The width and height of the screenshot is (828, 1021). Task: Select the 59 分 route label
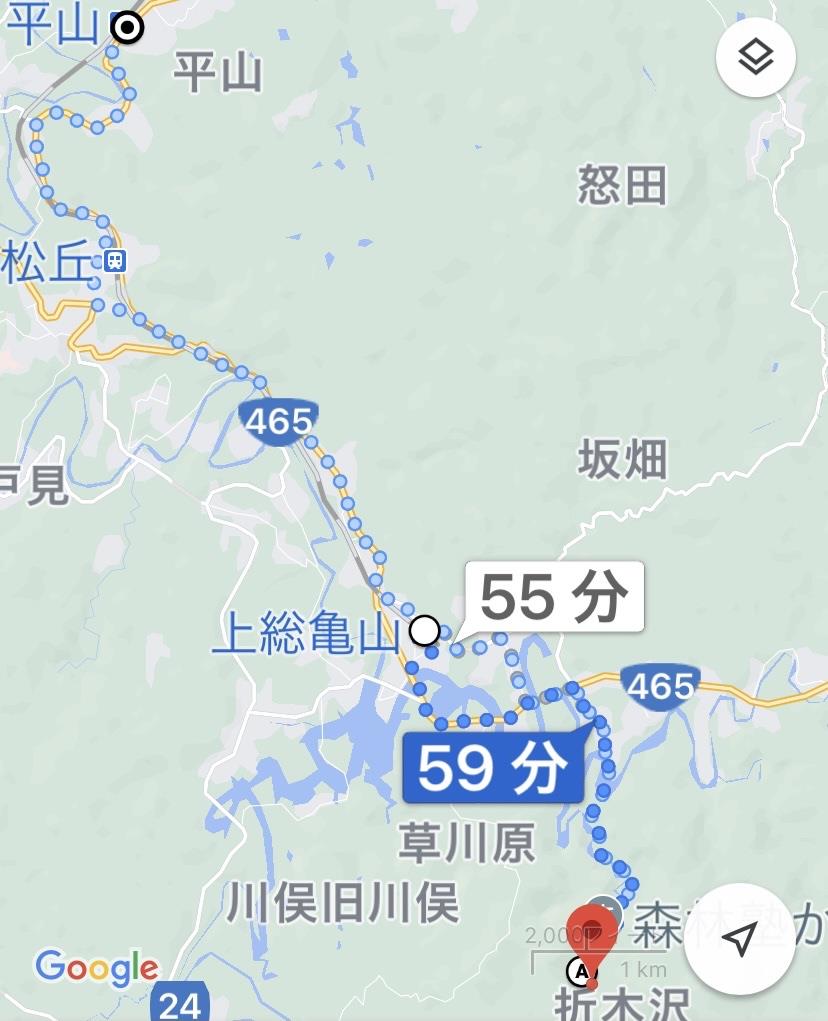point(492,768)
